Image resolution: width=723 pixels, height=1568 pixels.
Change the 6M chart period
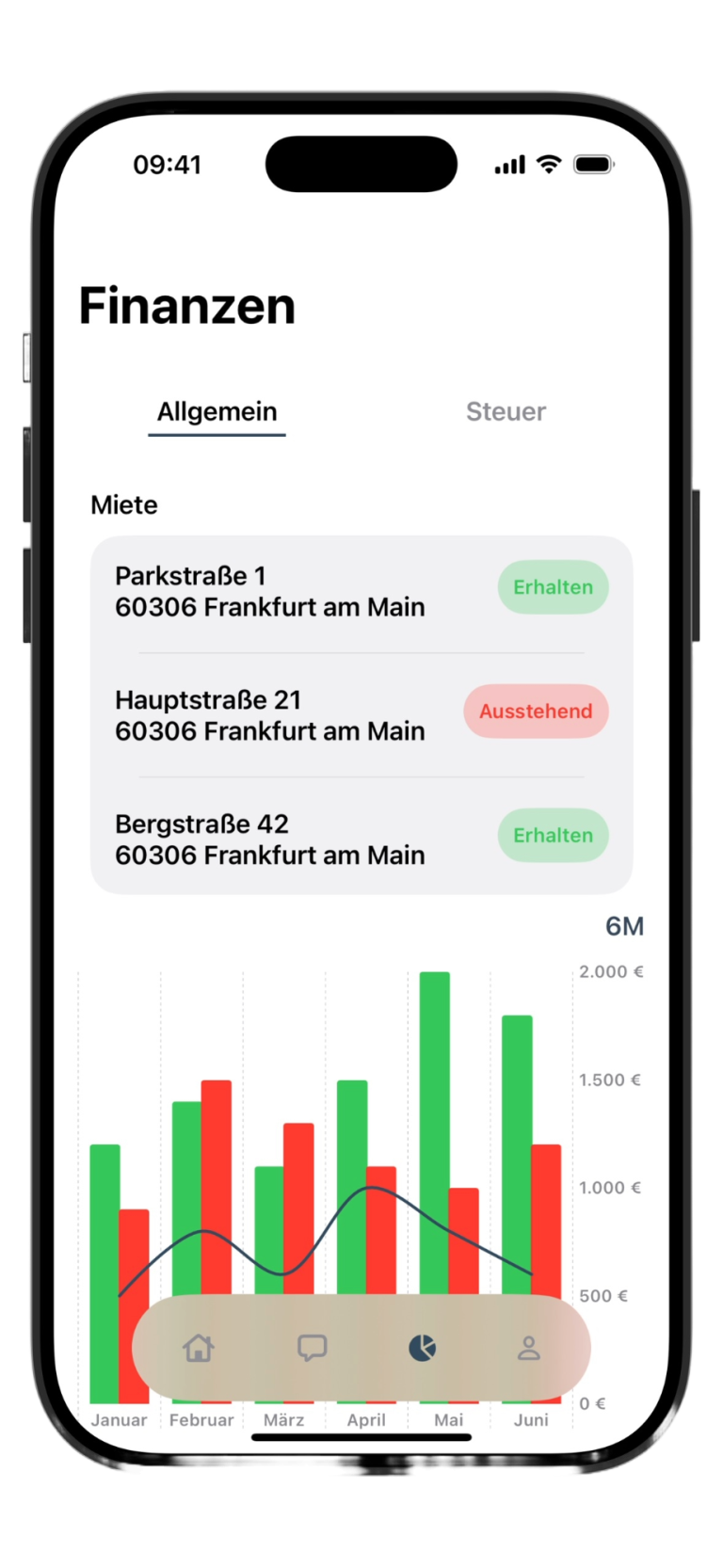624,926
